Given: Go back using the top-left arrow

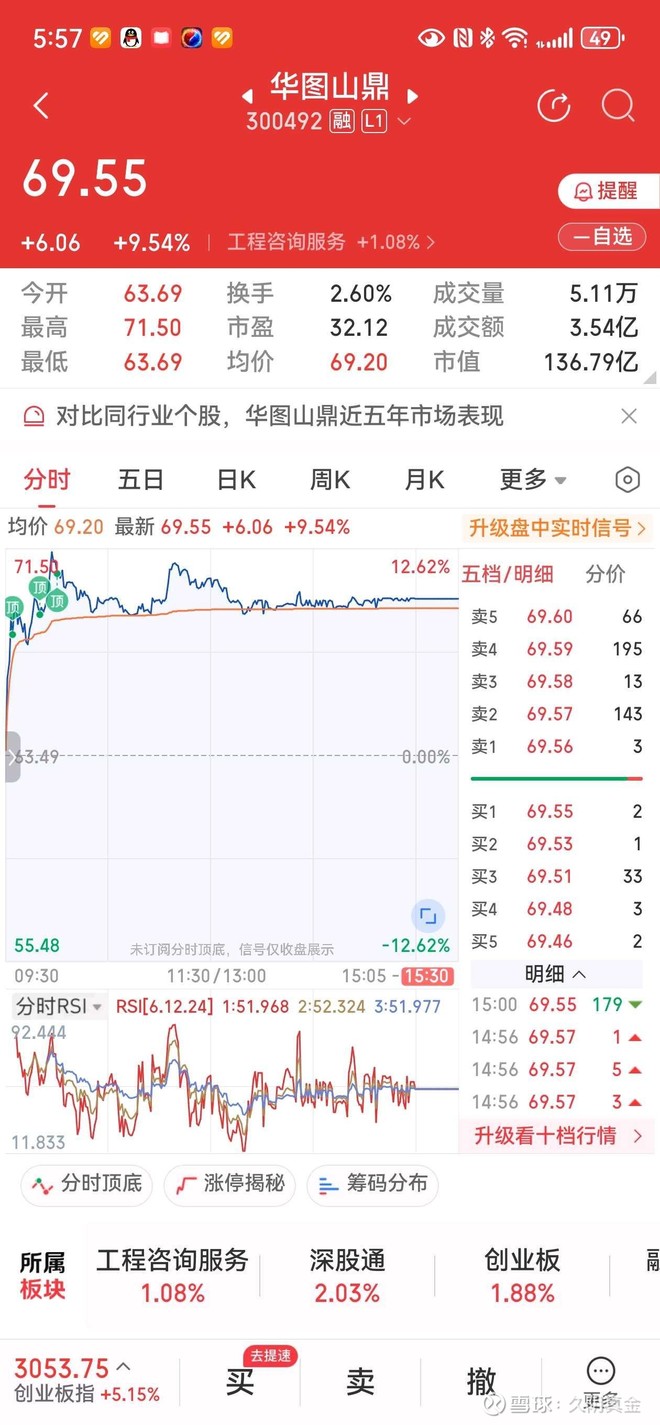Looking at the screenshot, I should 41,106.
